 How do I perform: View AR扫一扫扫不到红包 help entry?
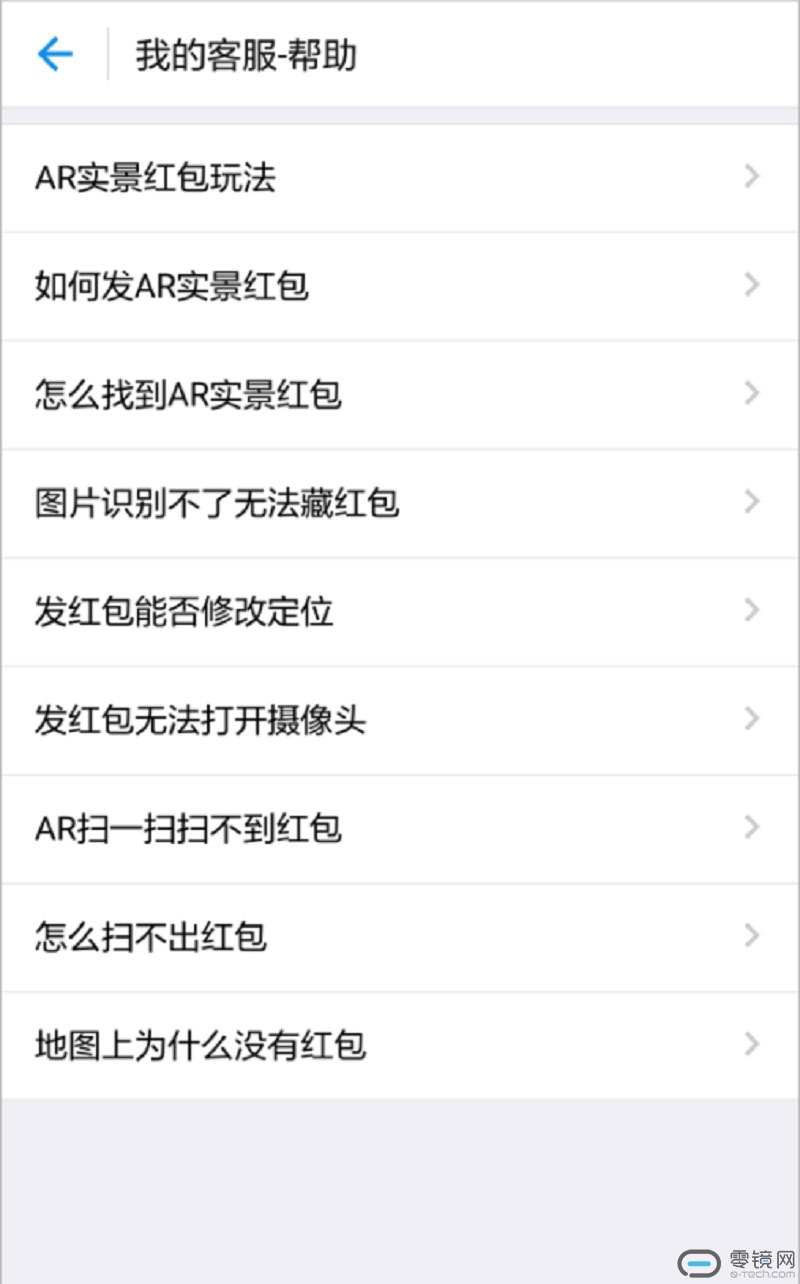[400, 828]
